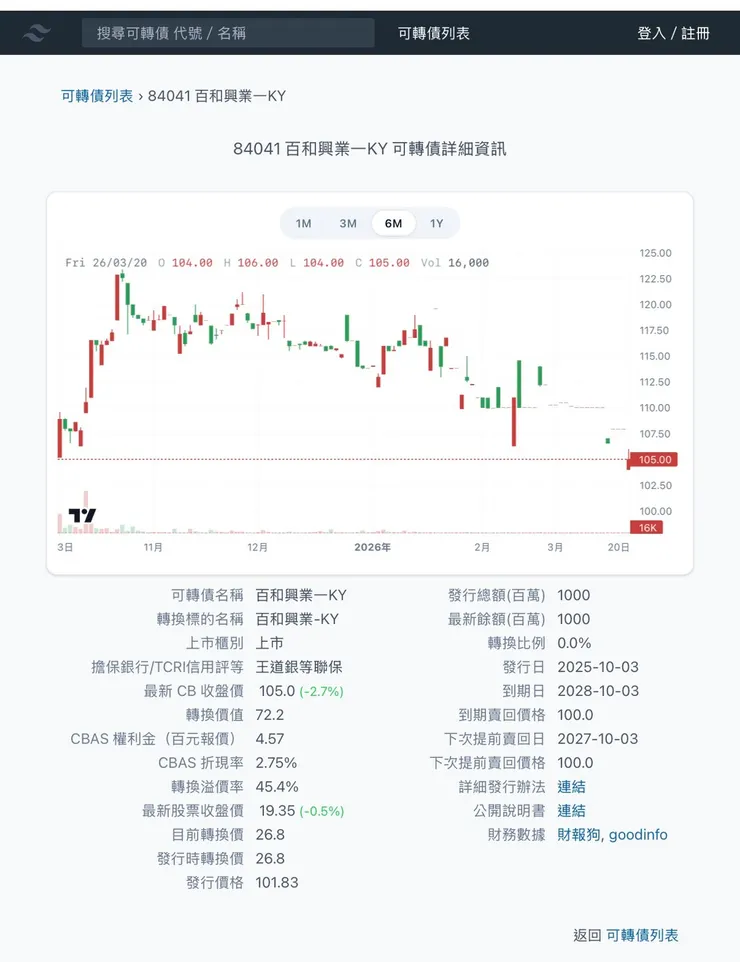Screen dimensions: 740x962
Task: Click the 2026年 label on the chart axis
Action: pos(374,548)
